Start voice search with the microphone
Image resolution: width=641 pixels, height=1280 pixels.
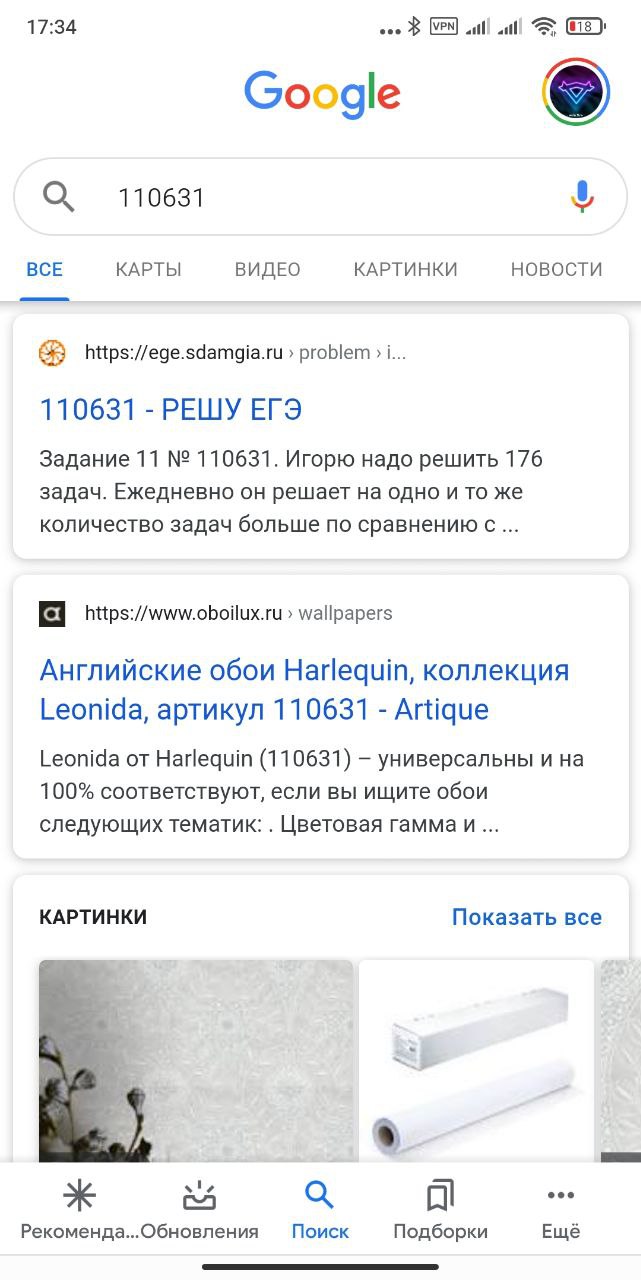coord(582,197)
